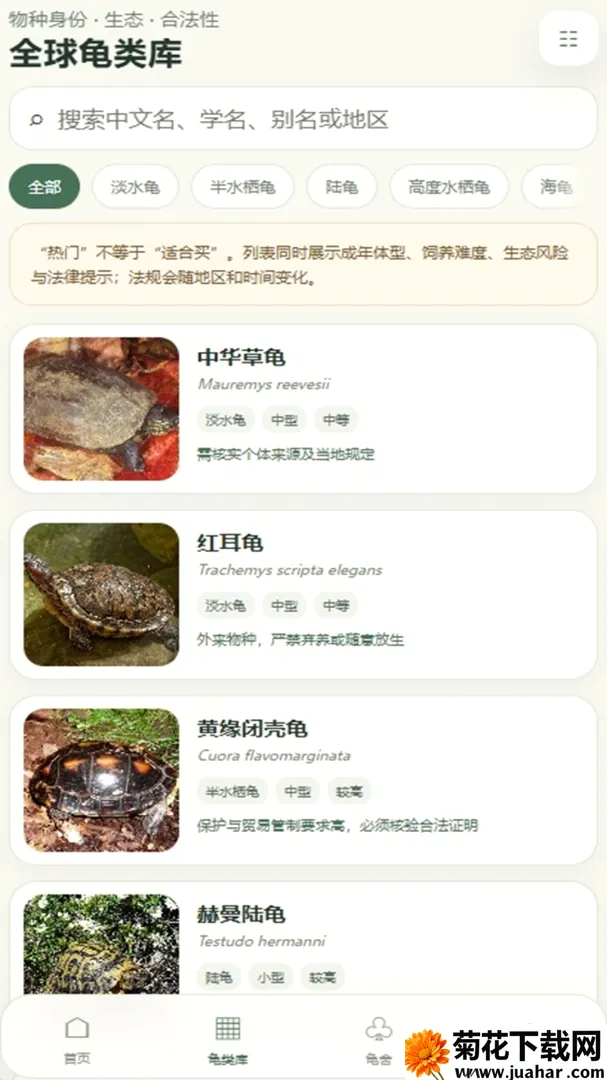Image resolution: width=607 pixels, height=1080 pixels.
Task: Go to the 首页 tab
Action: coord(77,1041)
